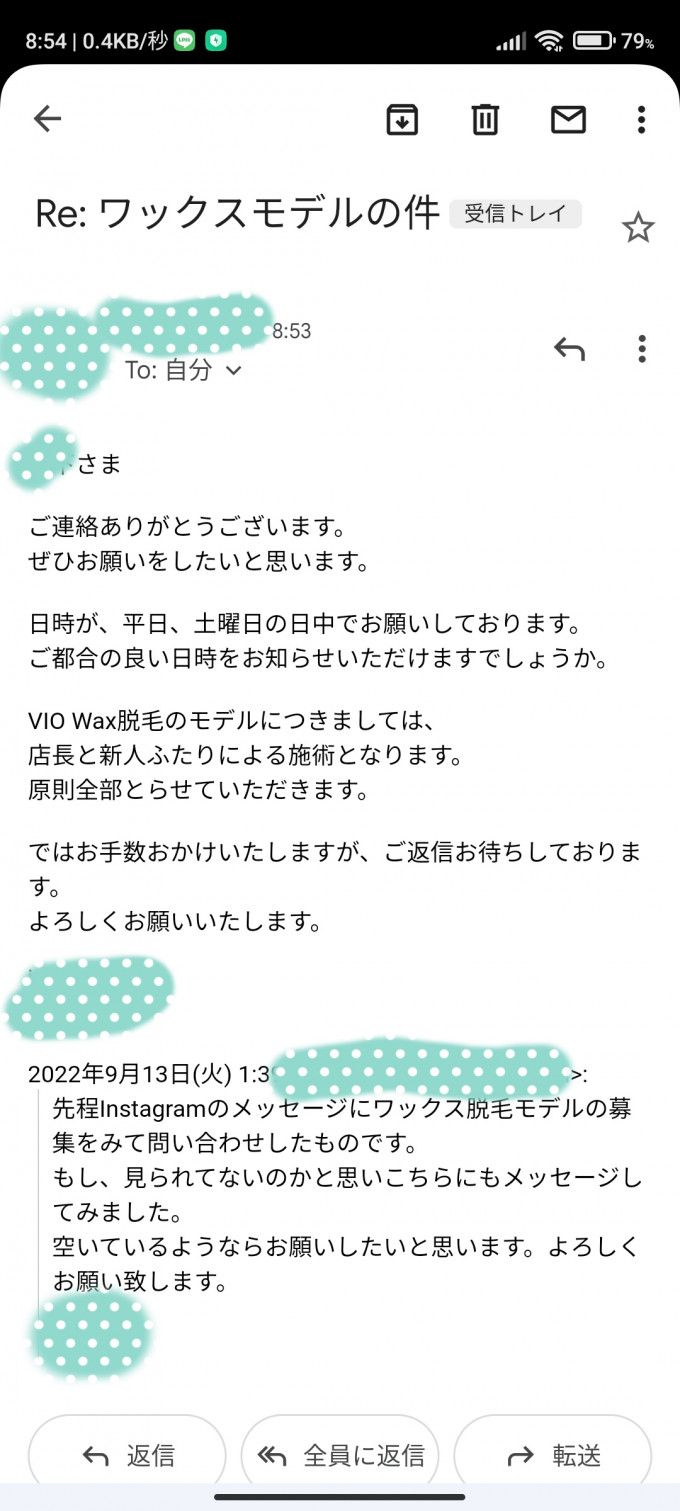The image size is (680, 1511).
Task: Tap the 返信 button
Action: (127, 1455)
